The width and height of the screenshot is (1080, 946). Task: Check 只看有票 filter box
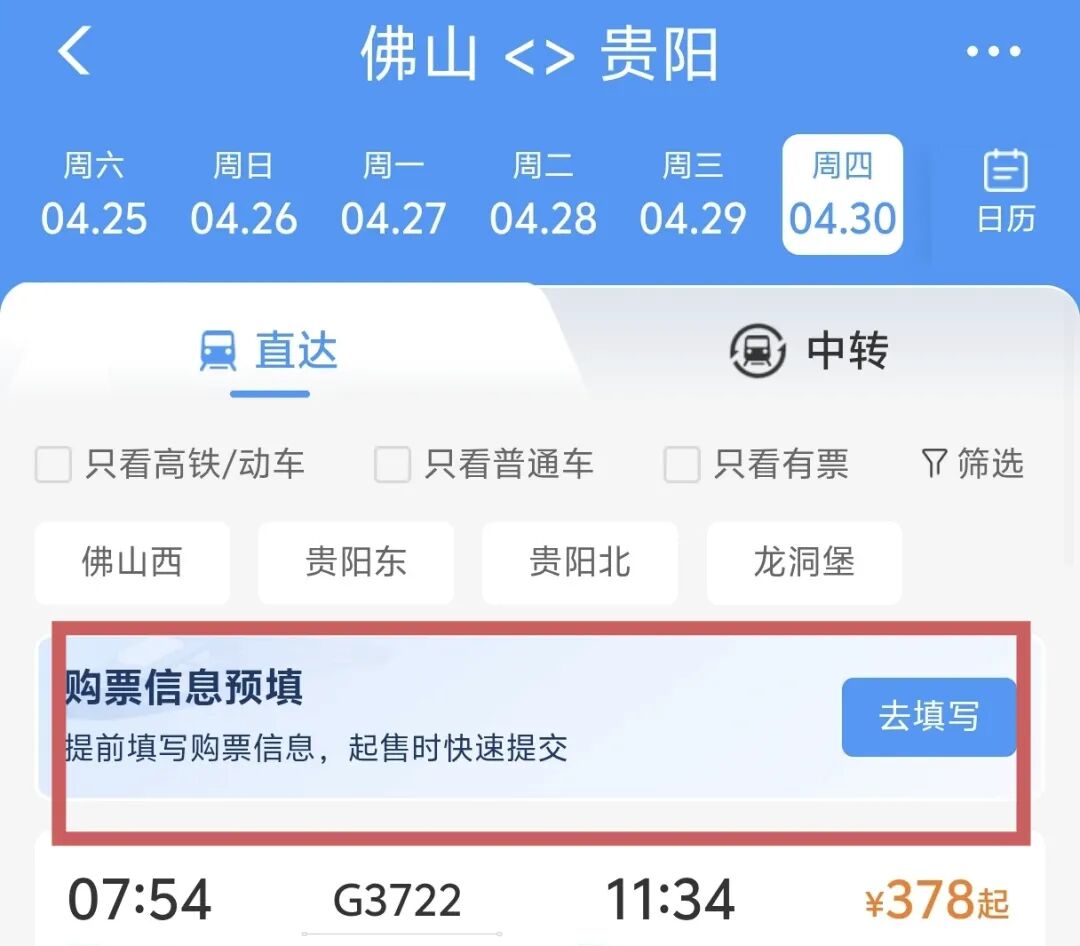pos(682,464)
